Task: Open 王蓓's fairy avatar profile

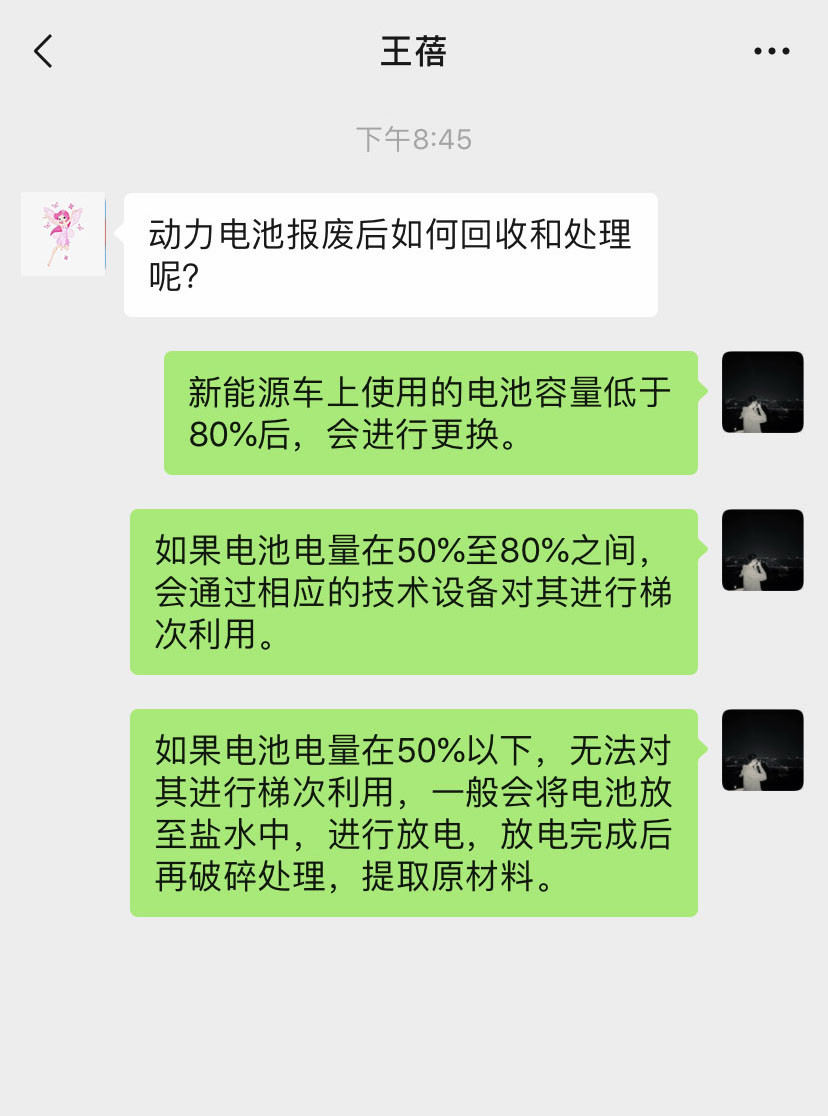Action: coord(63,234)
